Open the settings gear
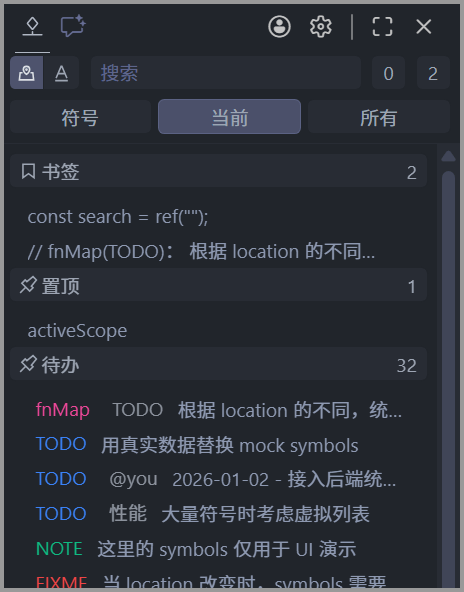This screenshot has width=464, height=592. point(321,27)
